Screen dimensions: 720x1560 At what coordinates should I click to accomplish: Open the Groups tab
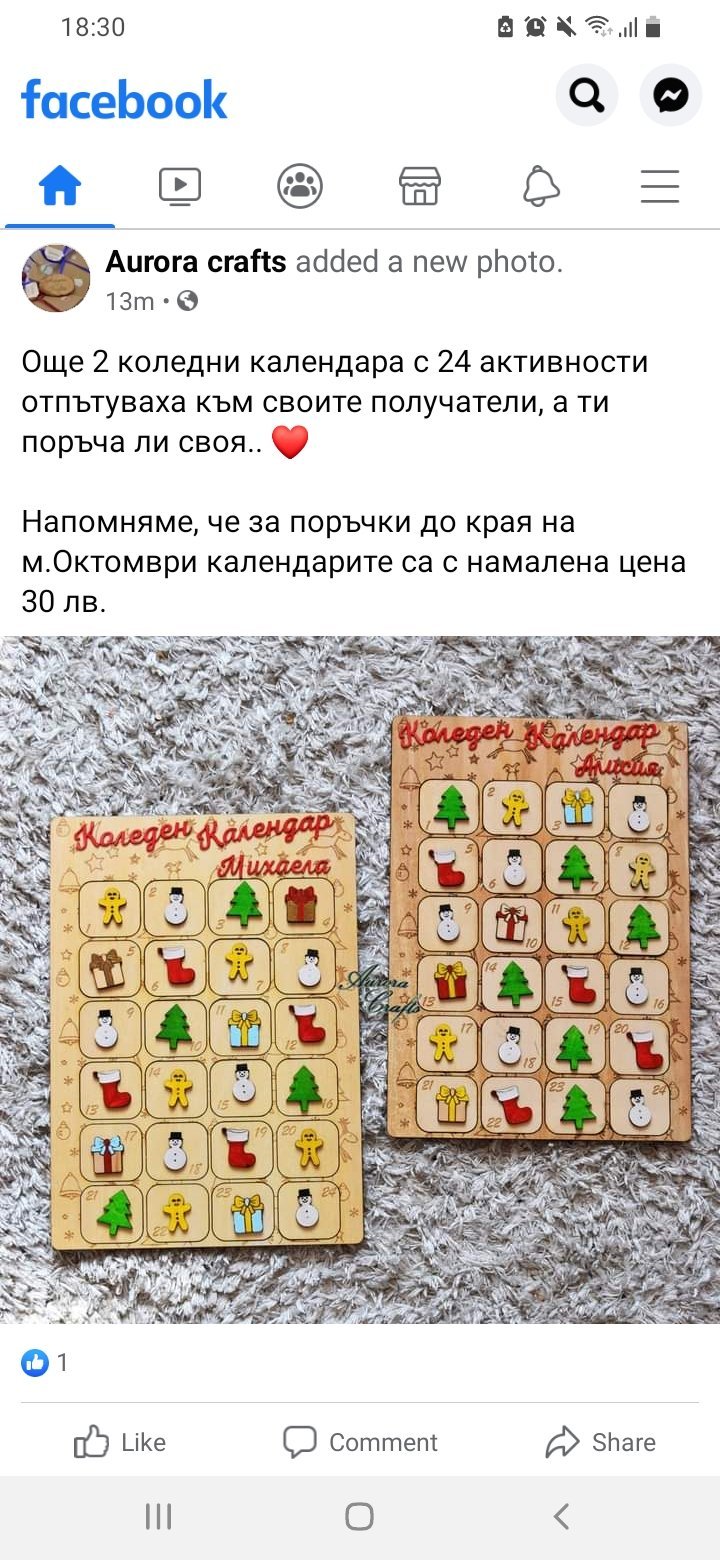point(300,186)
